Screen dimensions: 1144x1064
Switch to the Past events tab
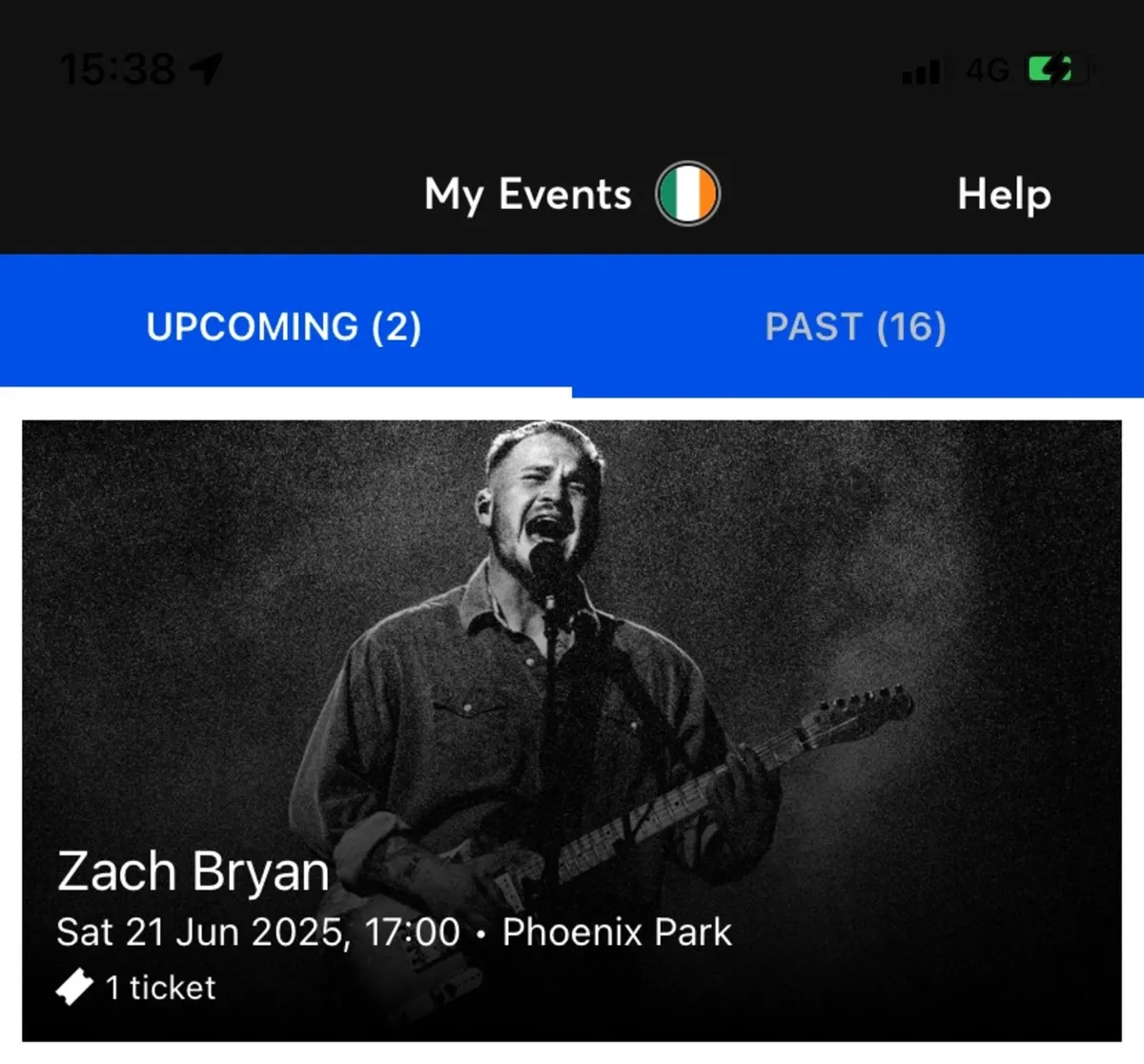pyautogui.click(x=855, y=327)
